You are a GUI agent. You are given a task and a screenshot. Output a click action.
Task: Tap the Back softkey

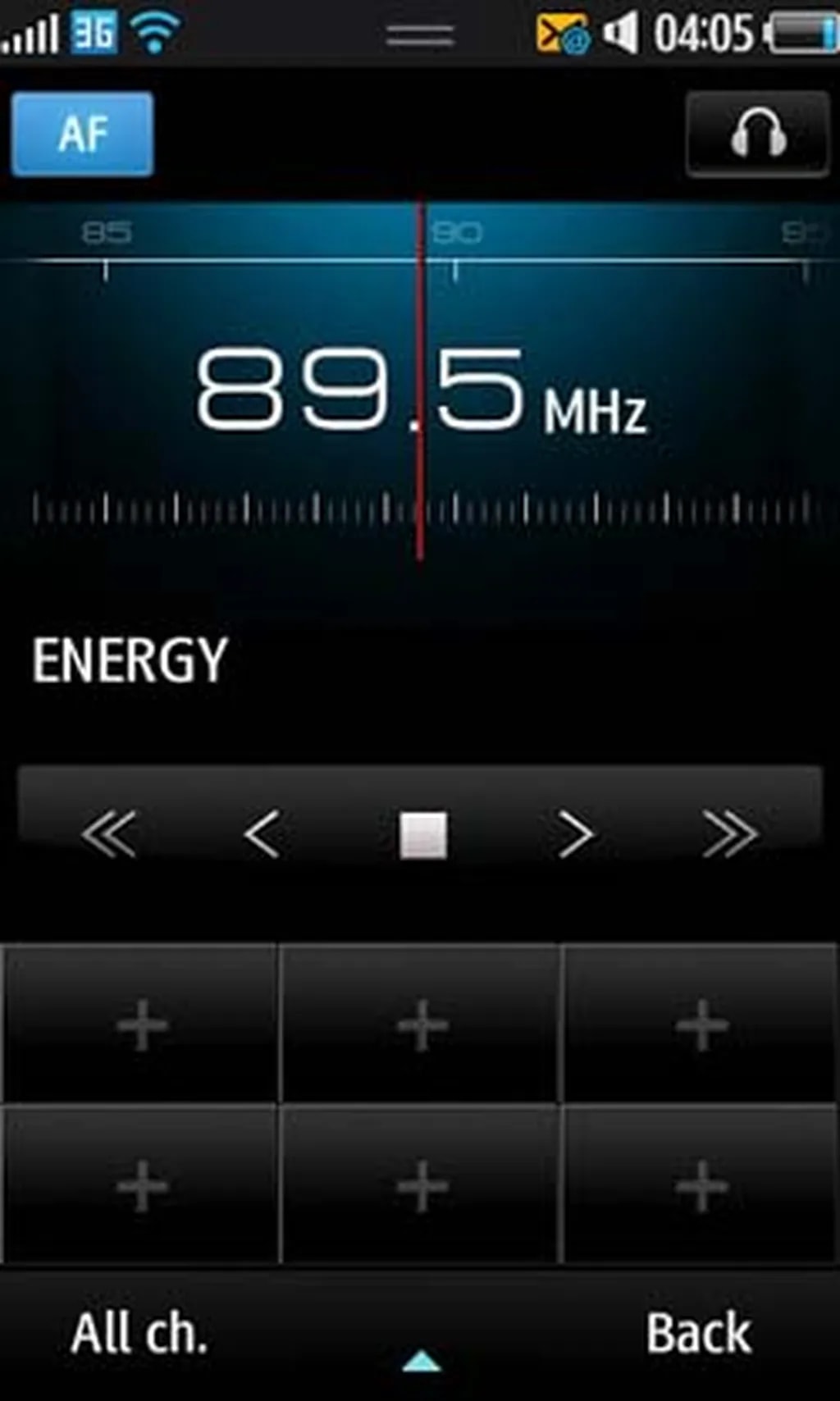coord(698,1333)
